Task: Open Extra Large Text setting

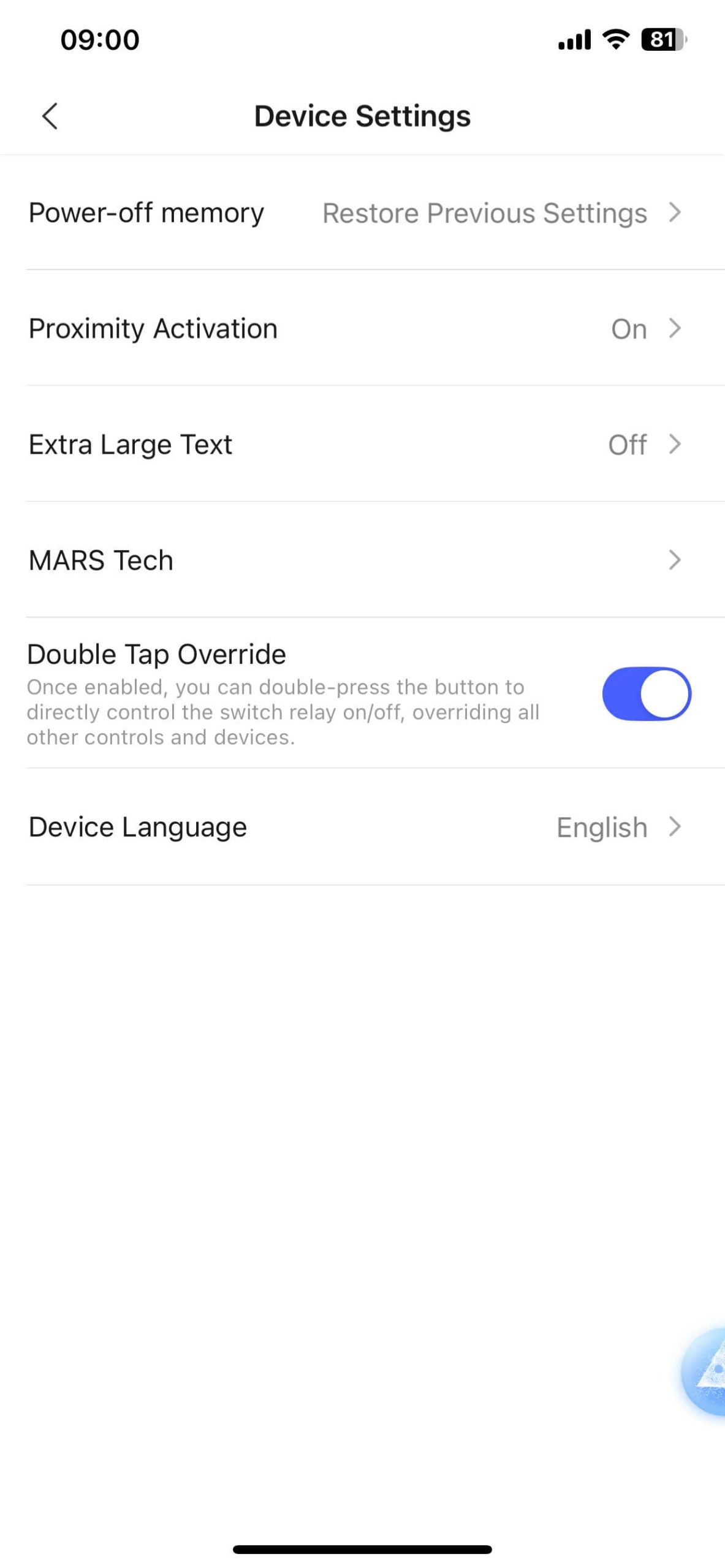Action: point(362,445)
